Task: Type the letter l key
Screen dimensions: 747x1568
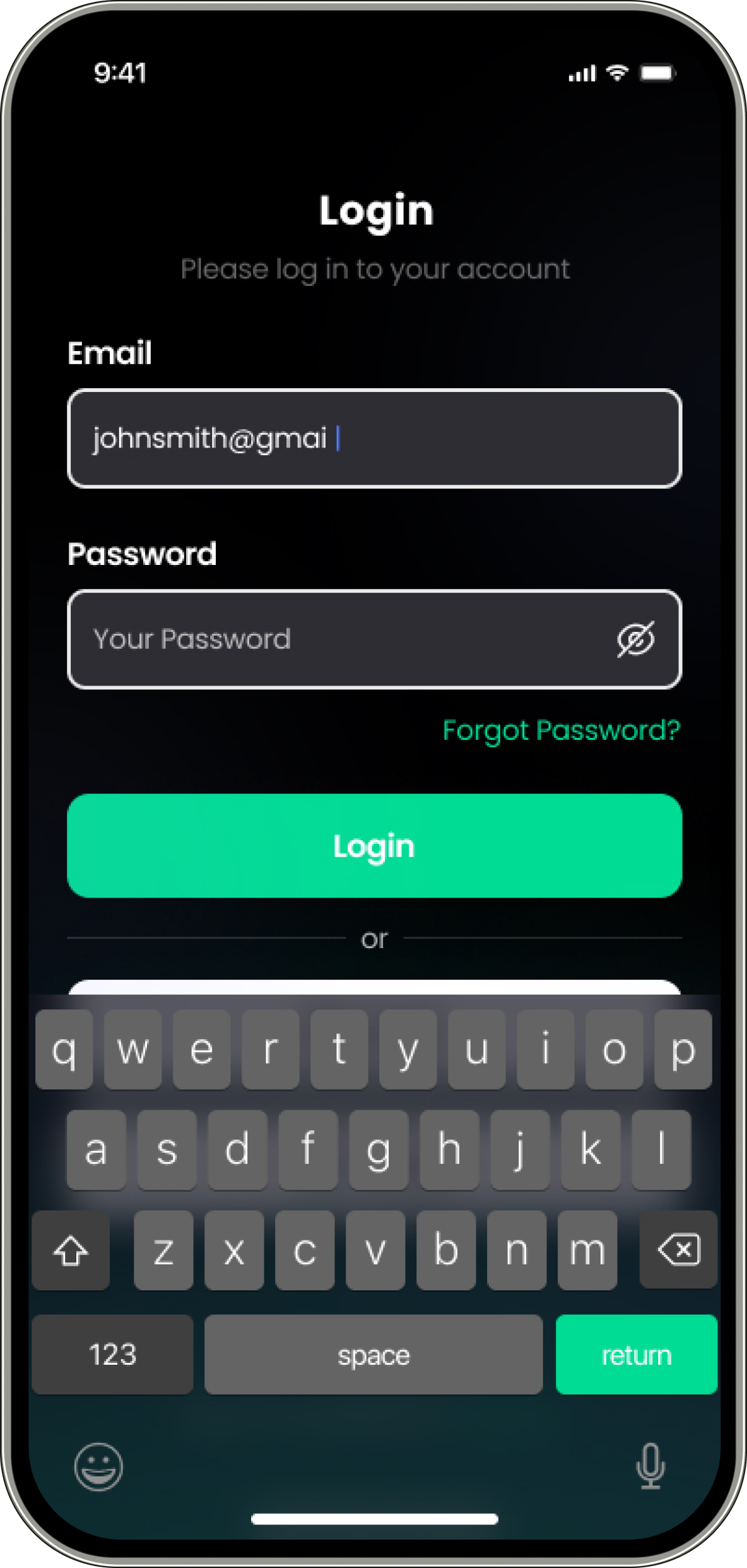Action: 661,1149
